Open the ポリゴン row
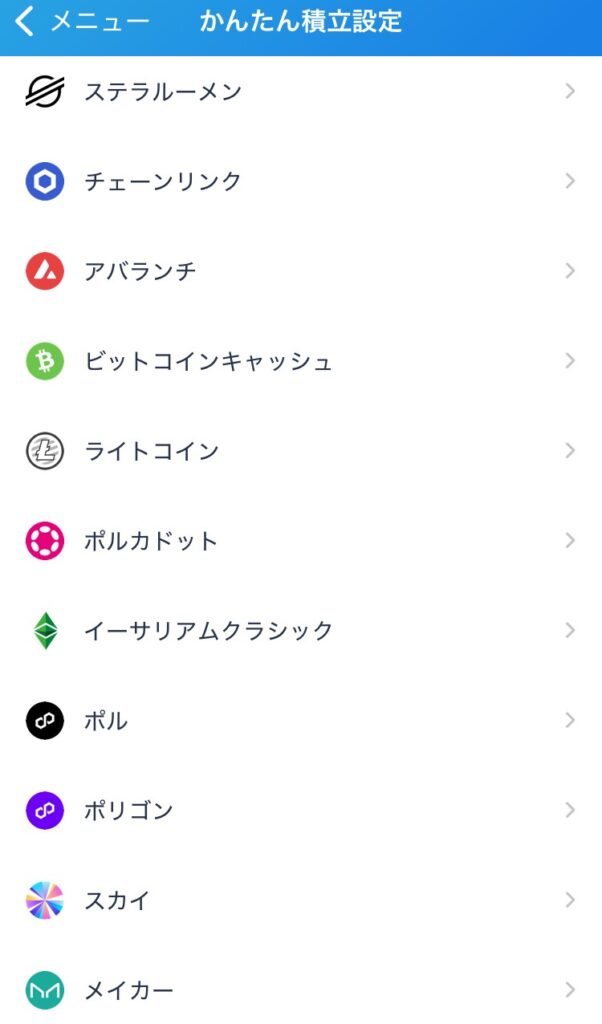This screenshot has width=602, height=1024. click(x=300, y=810)
